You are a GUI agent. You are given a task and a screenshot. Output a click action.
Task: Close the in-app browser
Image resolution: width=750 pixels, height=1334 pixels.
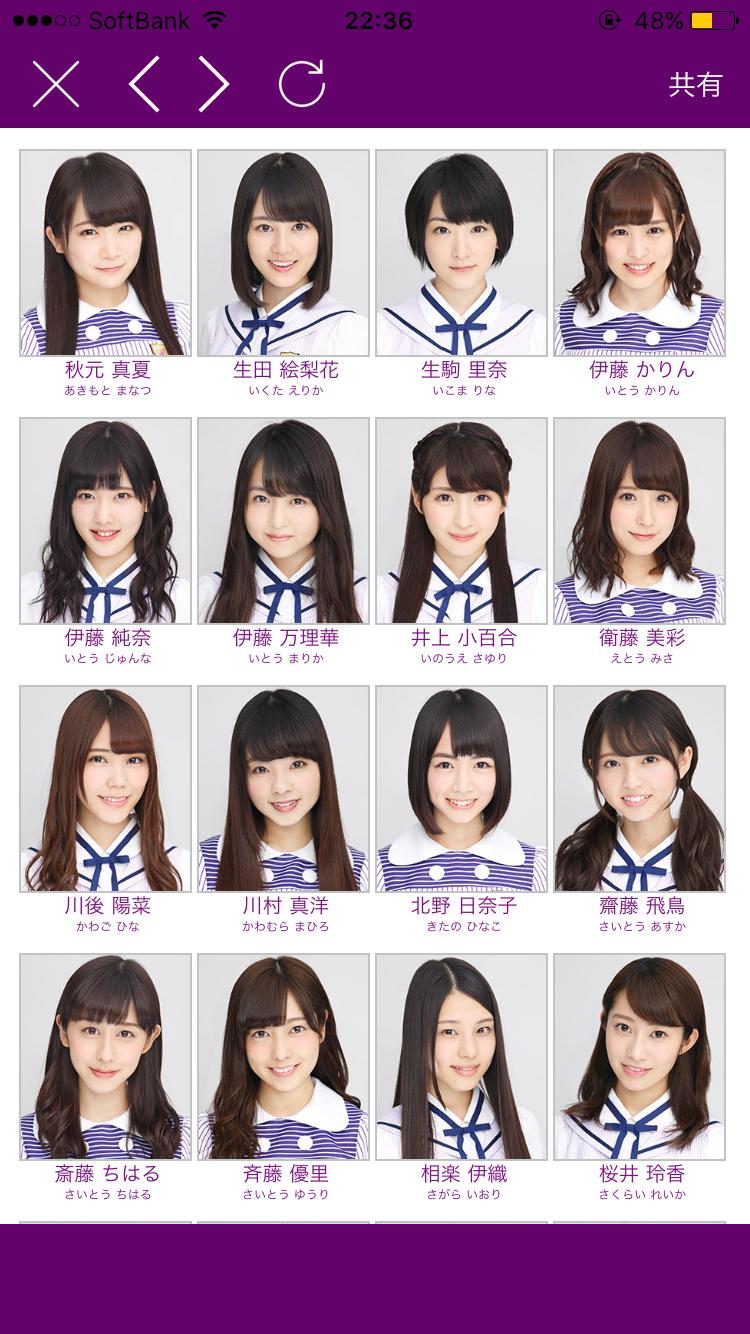(x=56, y=84)
